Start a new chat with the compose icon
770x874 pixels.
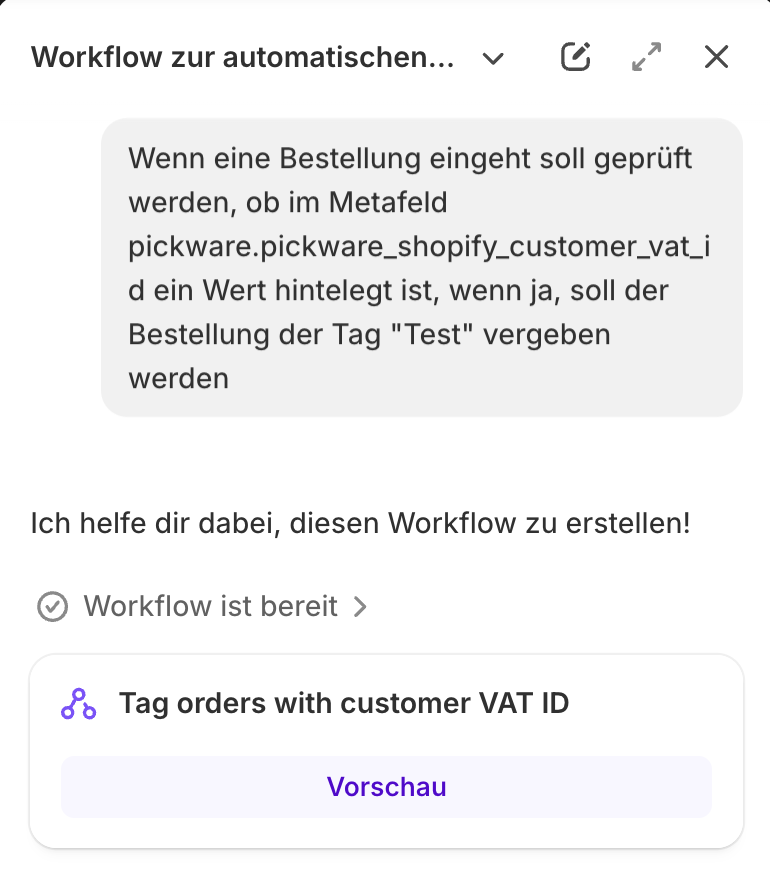575,58
